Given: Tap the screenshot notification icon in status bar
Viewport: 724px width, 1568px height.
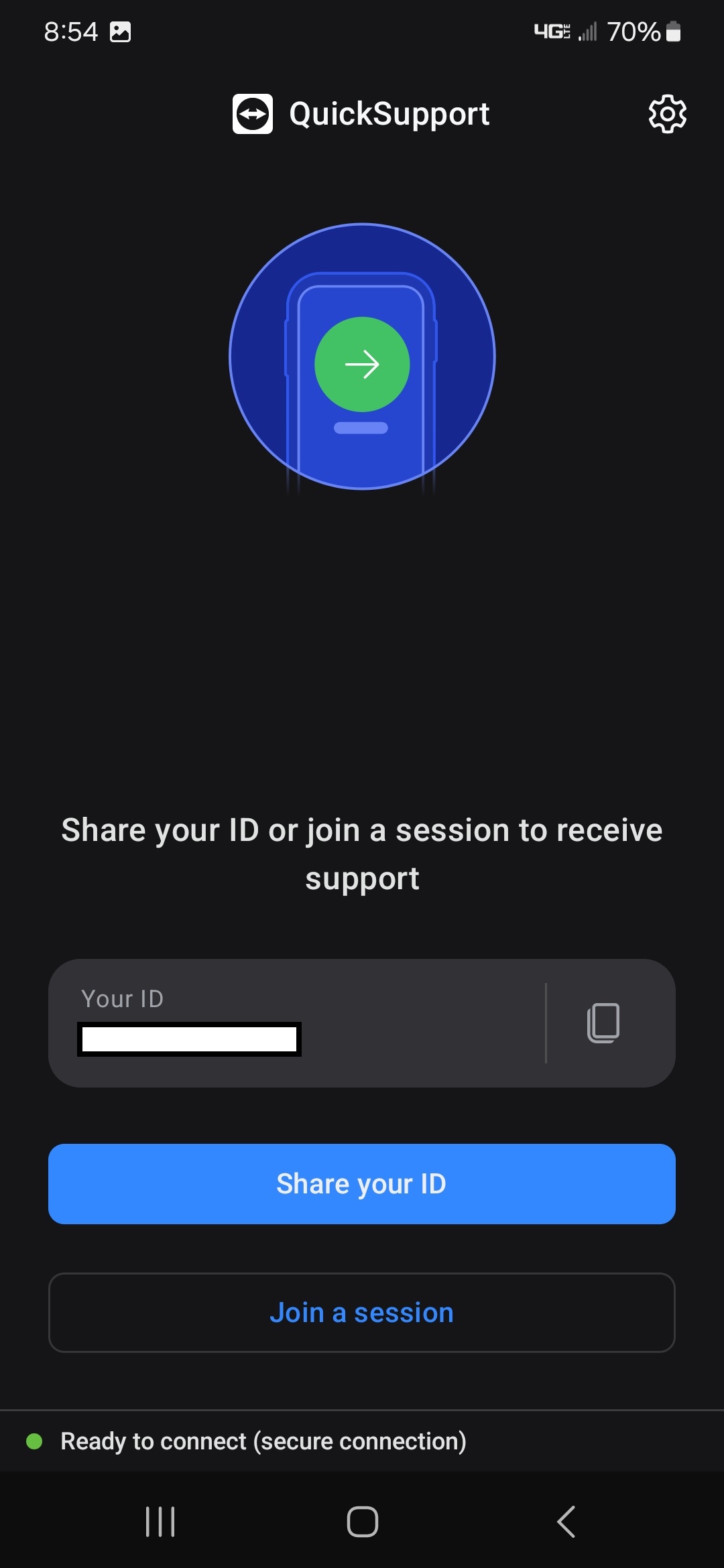Looking at the screenshot, I should 121,31.
